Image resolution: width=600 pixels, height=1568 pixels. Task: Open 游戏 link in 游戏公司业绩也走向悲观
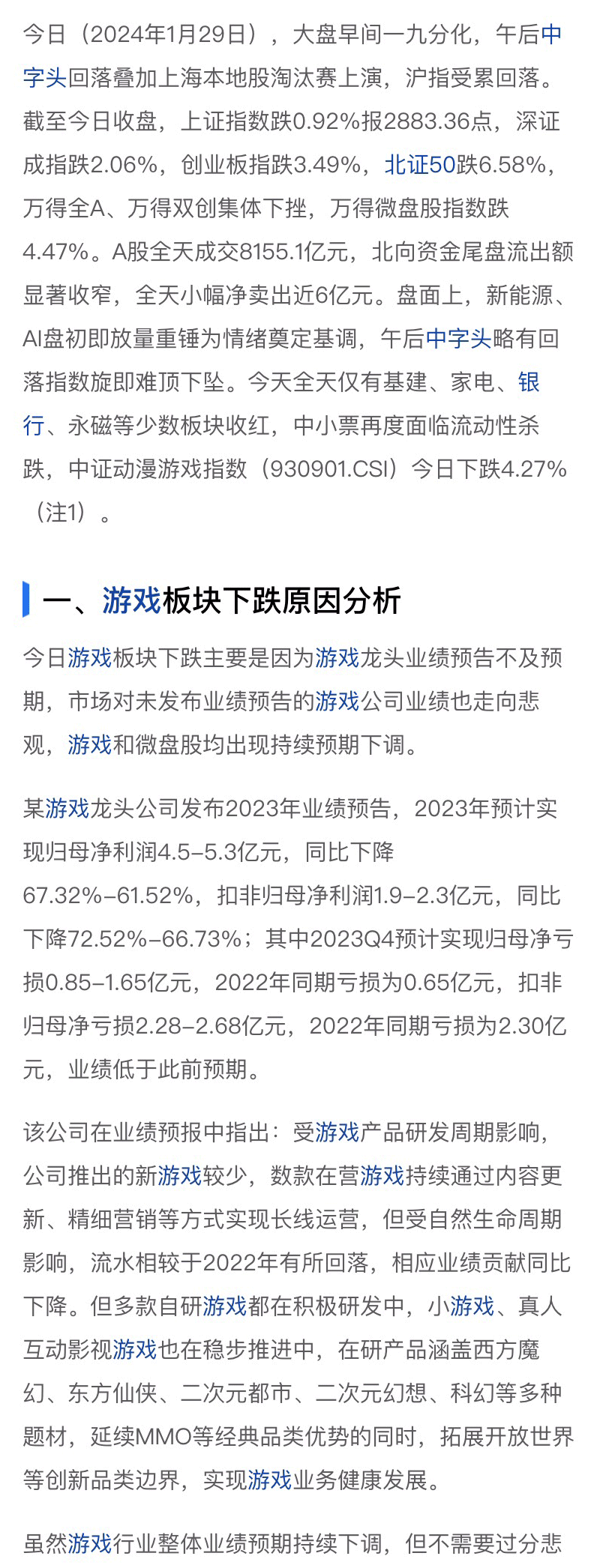(337, 702)
